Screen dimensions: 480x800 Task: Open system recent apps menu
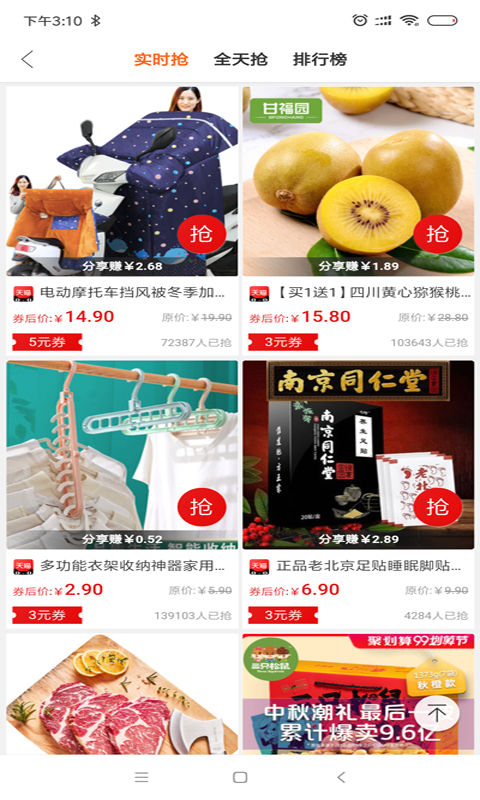pos(141,777)
